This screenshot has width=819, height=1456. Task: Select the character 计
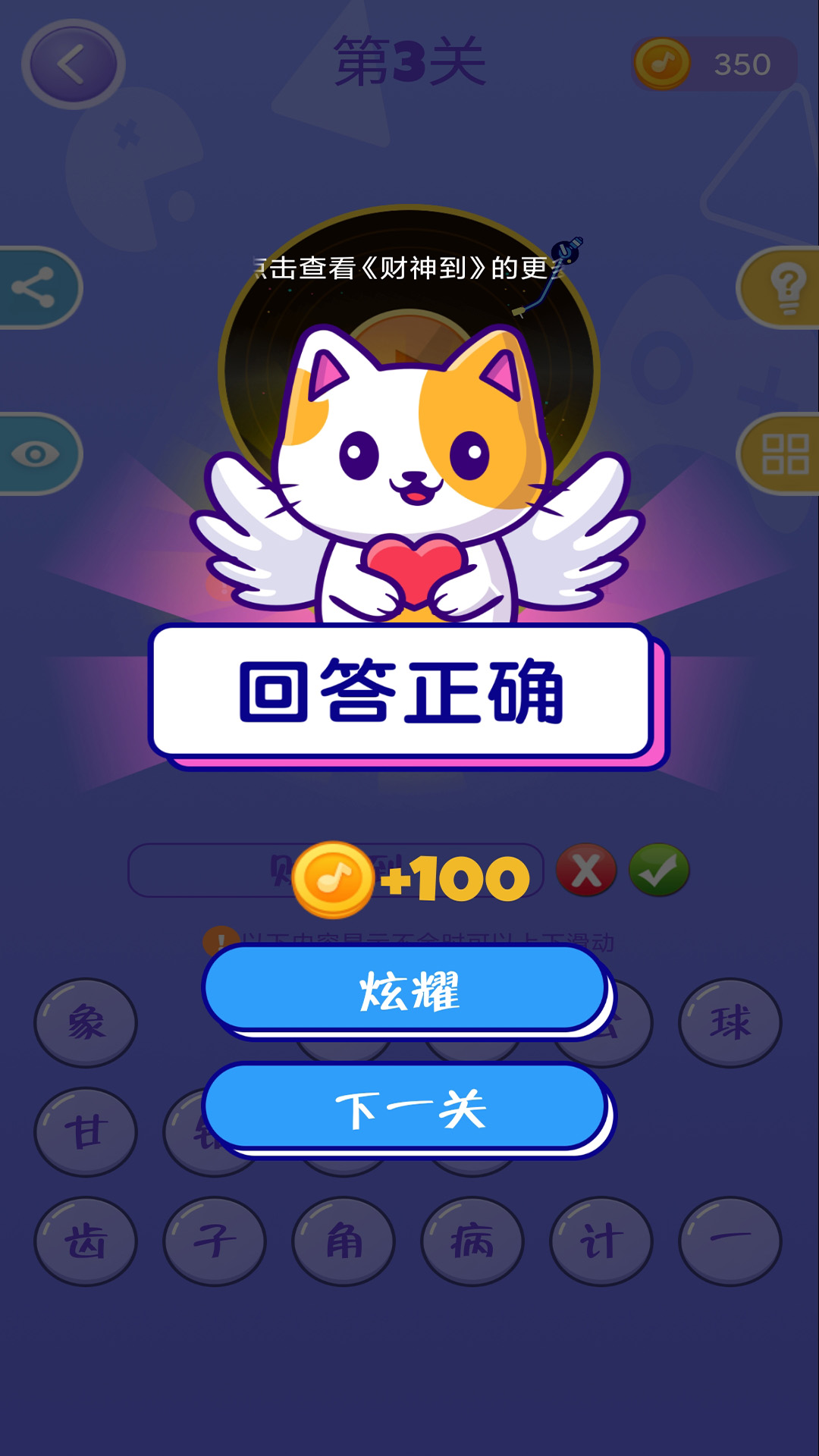pos(601,1241)
